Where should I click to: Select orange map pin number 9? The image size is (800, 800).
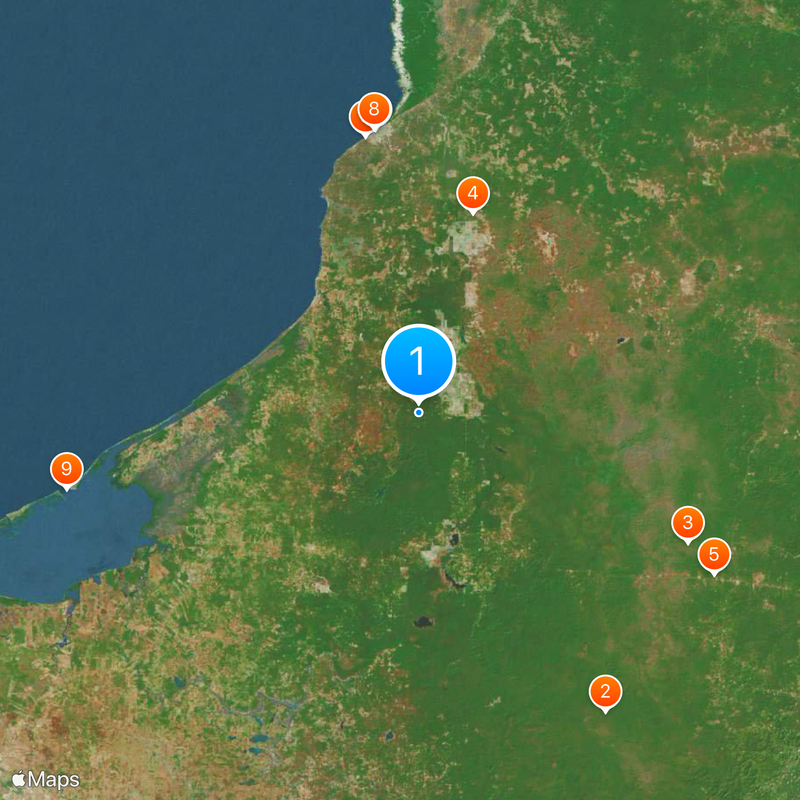(66, 468)
